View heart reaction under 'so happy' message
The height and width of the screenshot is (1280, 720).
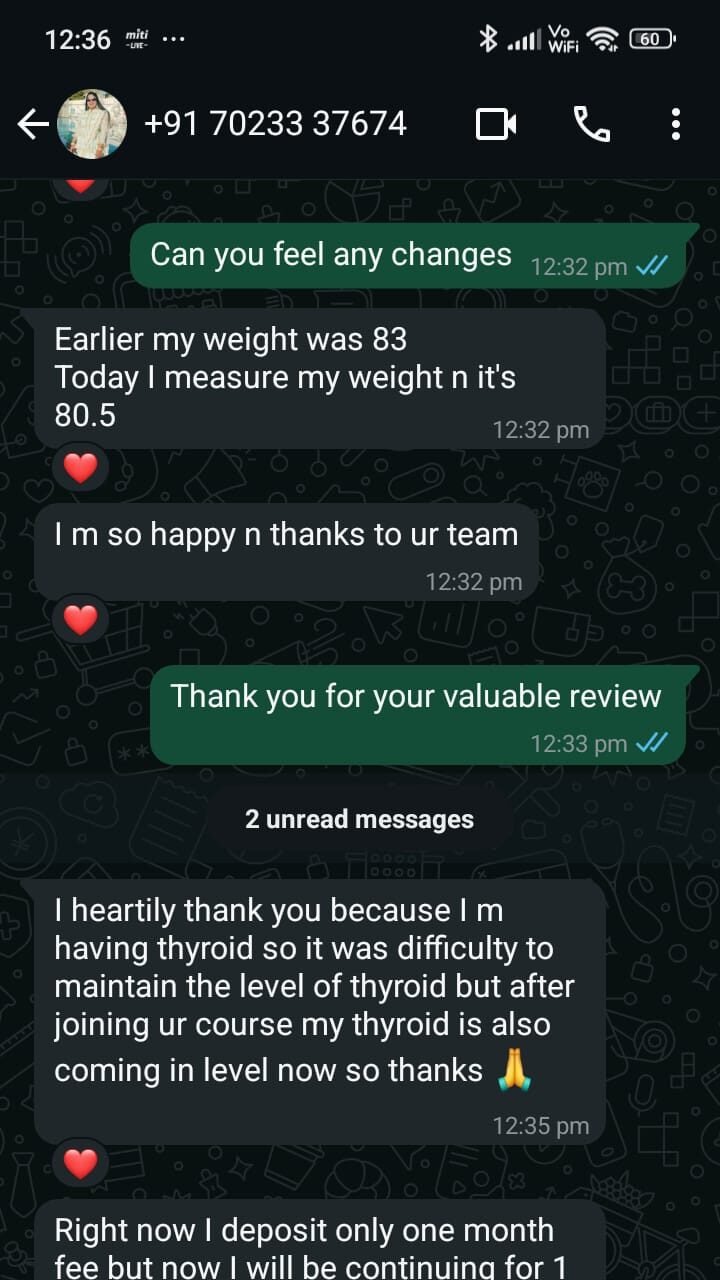80,620
